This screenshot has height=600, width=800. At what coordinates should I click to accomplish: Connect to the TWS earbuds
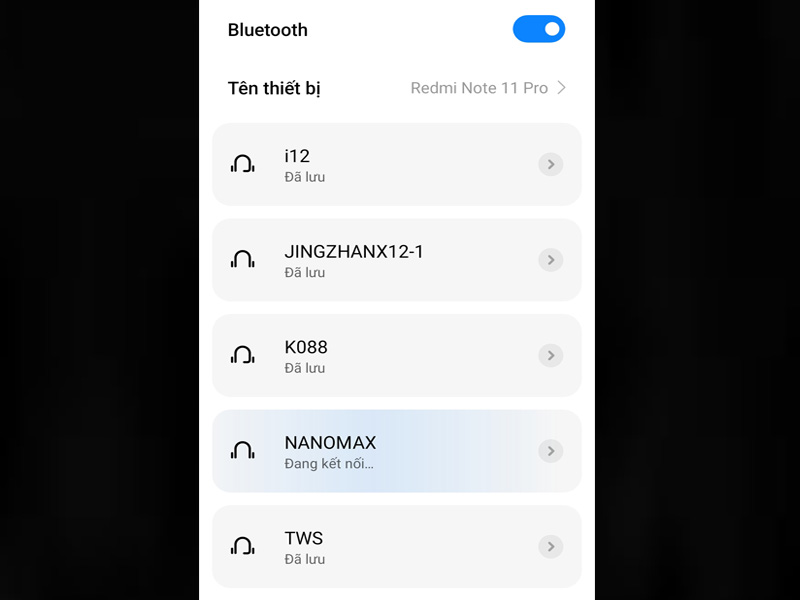(380, 547)
